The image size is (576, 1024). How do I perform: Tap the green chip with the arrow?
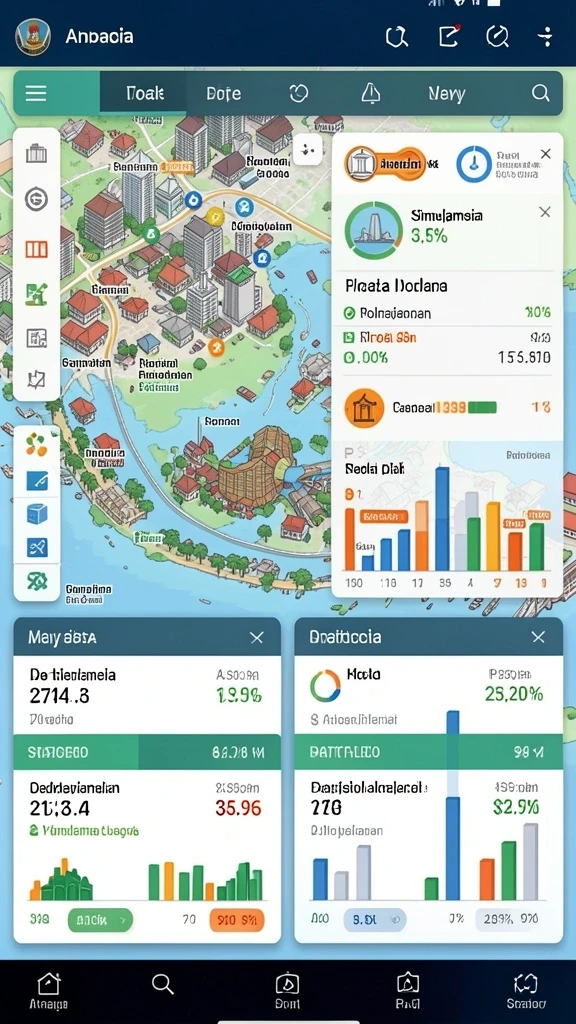coord(100,920)
